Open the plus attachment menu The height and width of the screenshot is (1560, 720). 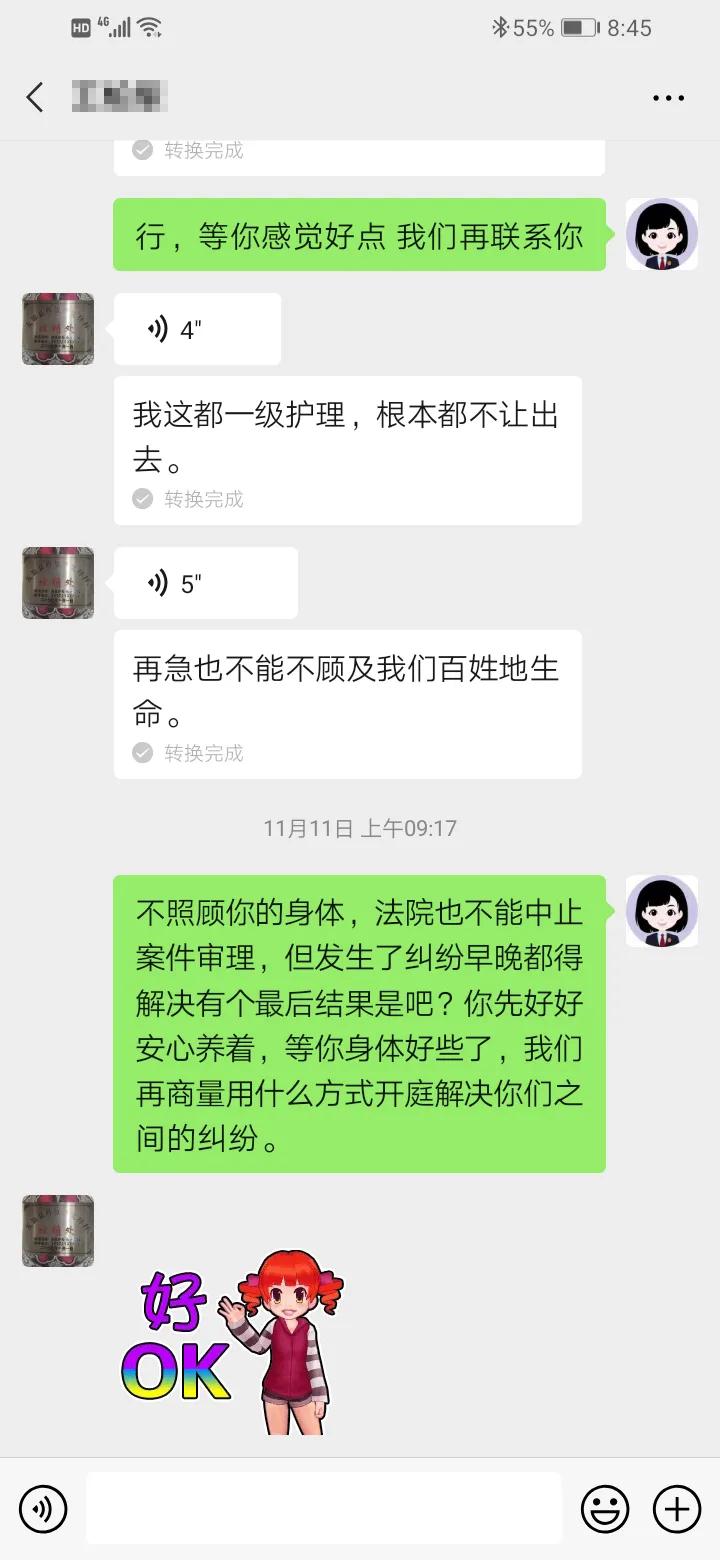[x=677, y=1508]
